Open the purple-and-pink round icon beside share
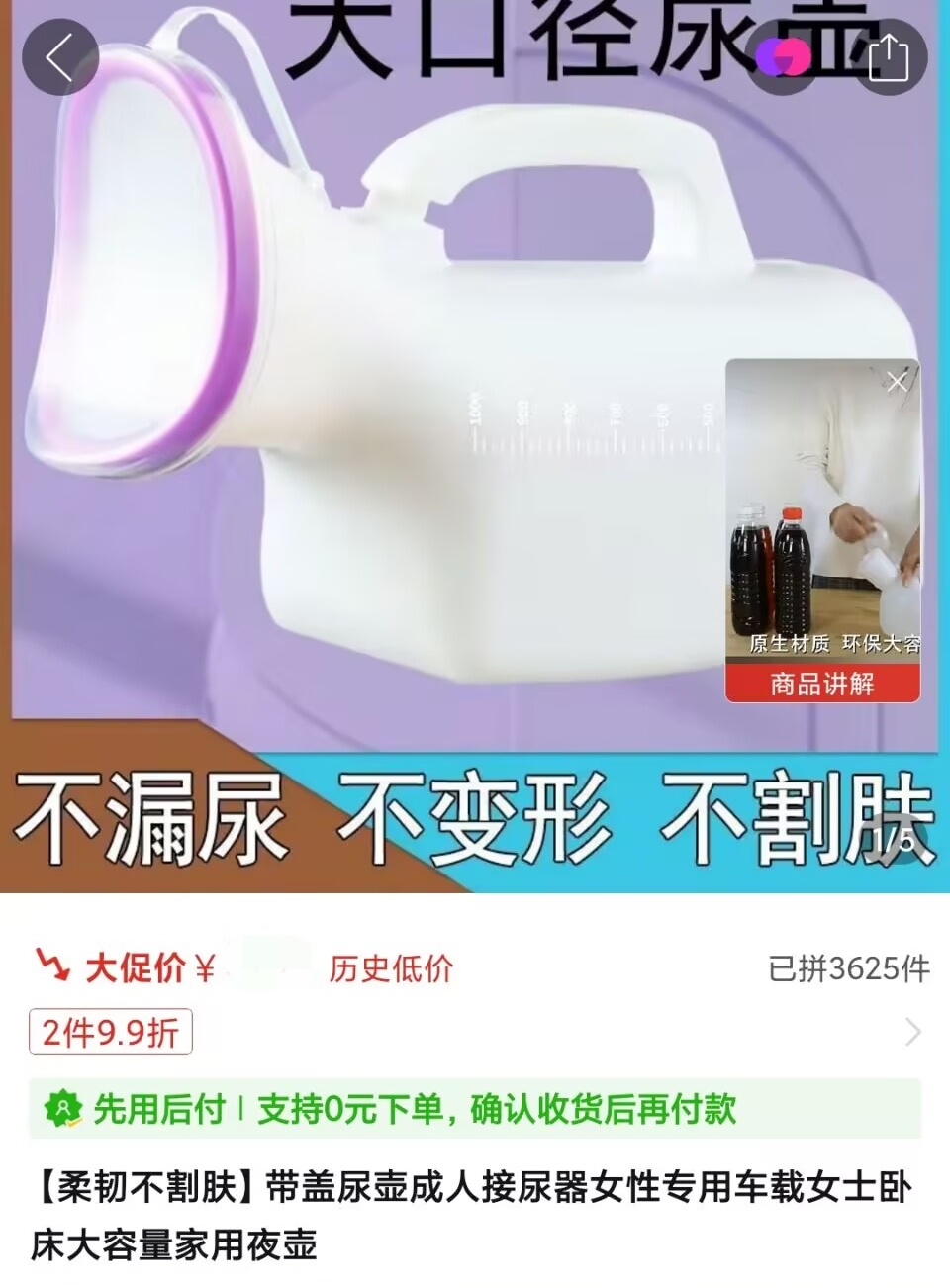950x1288 pixels. [783, 56]
